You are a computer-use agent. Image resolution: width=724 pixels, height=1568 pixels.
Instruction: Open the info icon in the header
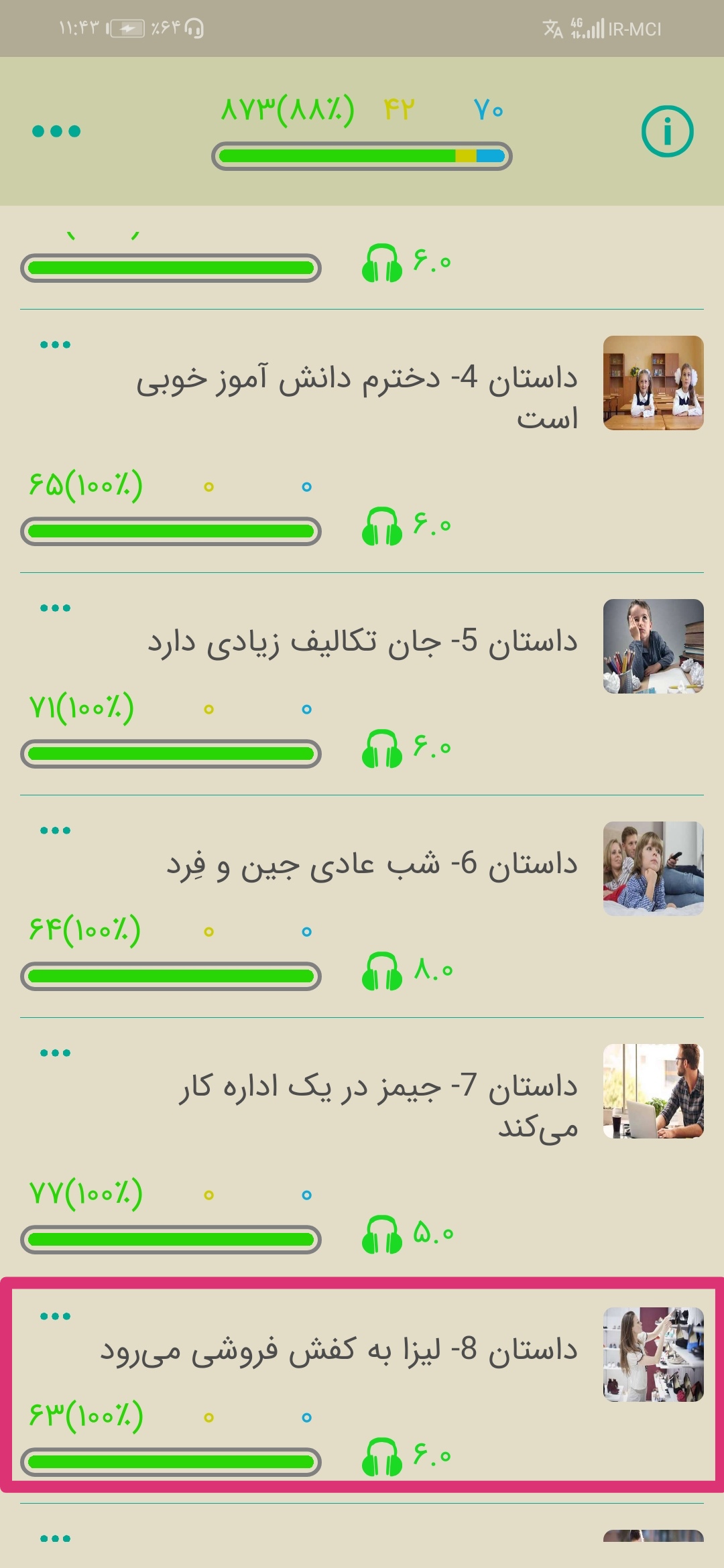tap(667, 131)
